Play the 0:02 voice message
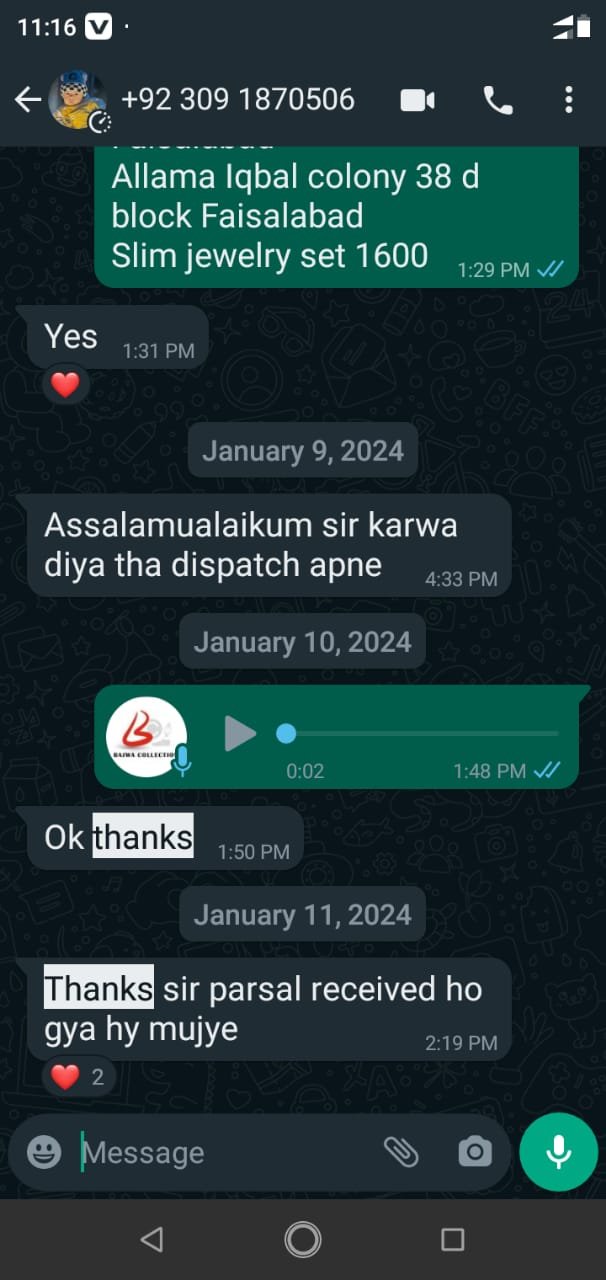Screen dimensions: 606x1280 pyautogui.click(x=239, y=734)
